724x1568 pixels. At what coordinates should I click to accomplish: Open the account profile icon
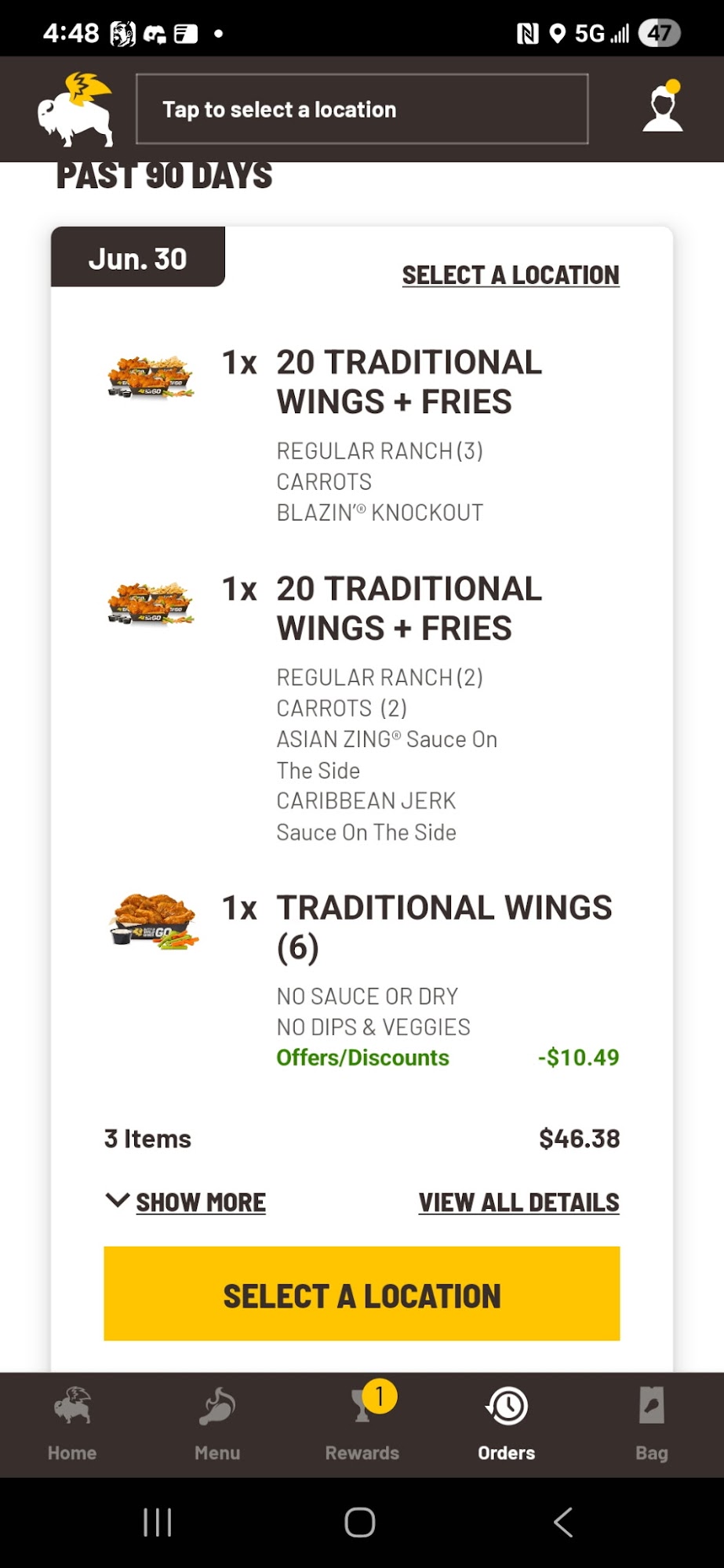click(663, 108)
